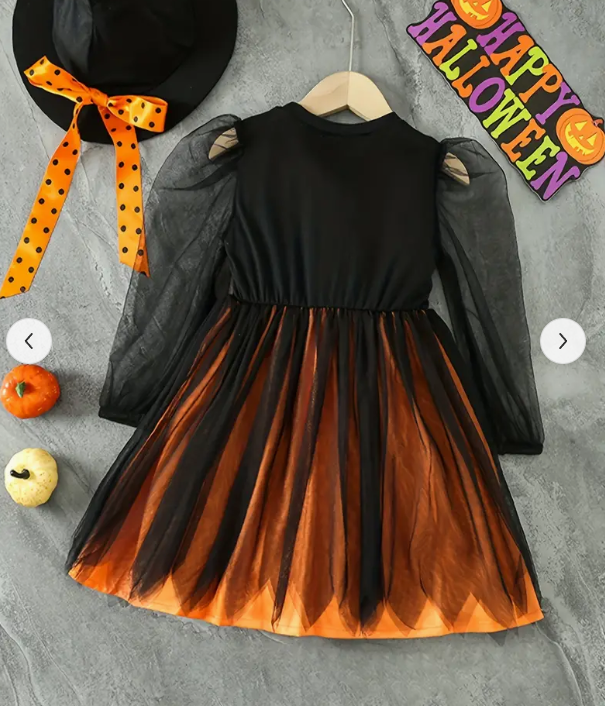Go to the previous product image
The height and width of the screenshot is (706, 605).
[29, 341]
